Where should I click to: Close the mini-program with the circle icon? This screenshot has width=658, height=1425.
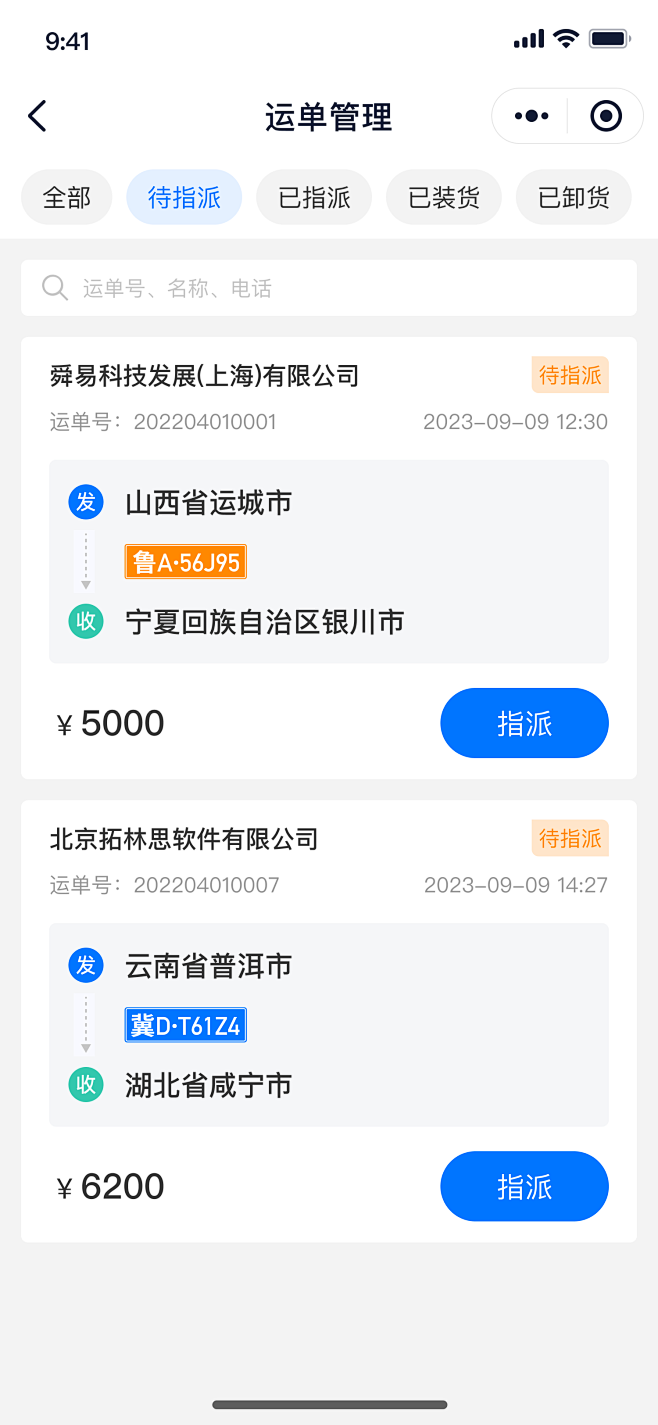point(606,116)
